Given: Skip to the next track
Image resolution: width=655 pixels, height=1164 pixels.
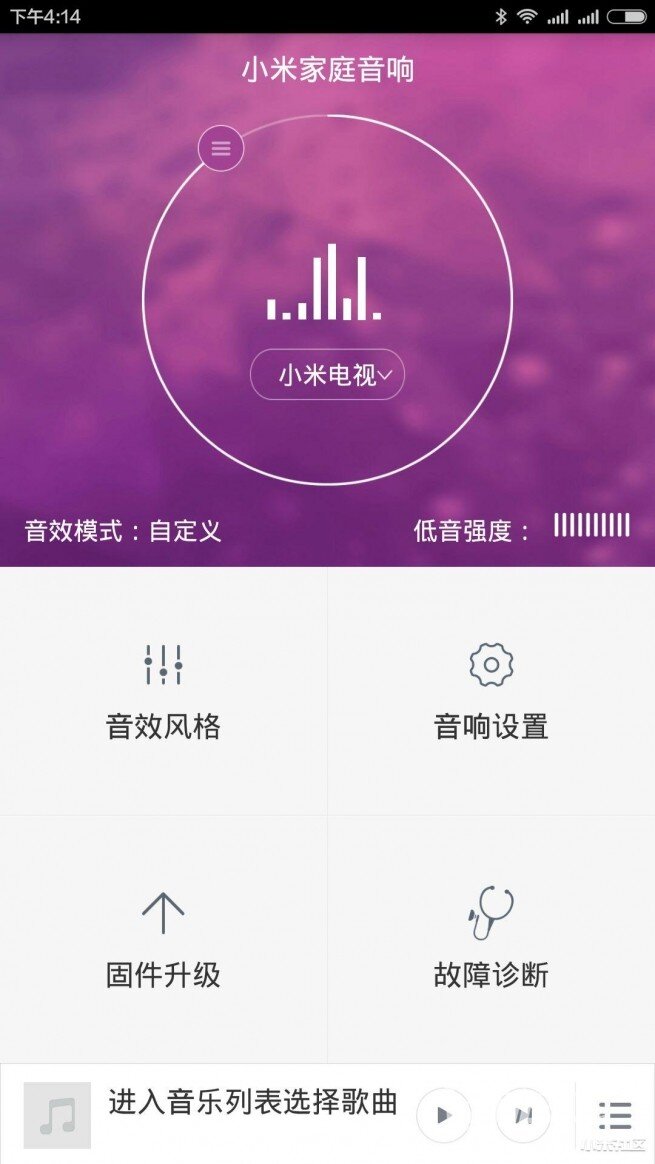Looking at the screenshot, I should point(523,1114).
